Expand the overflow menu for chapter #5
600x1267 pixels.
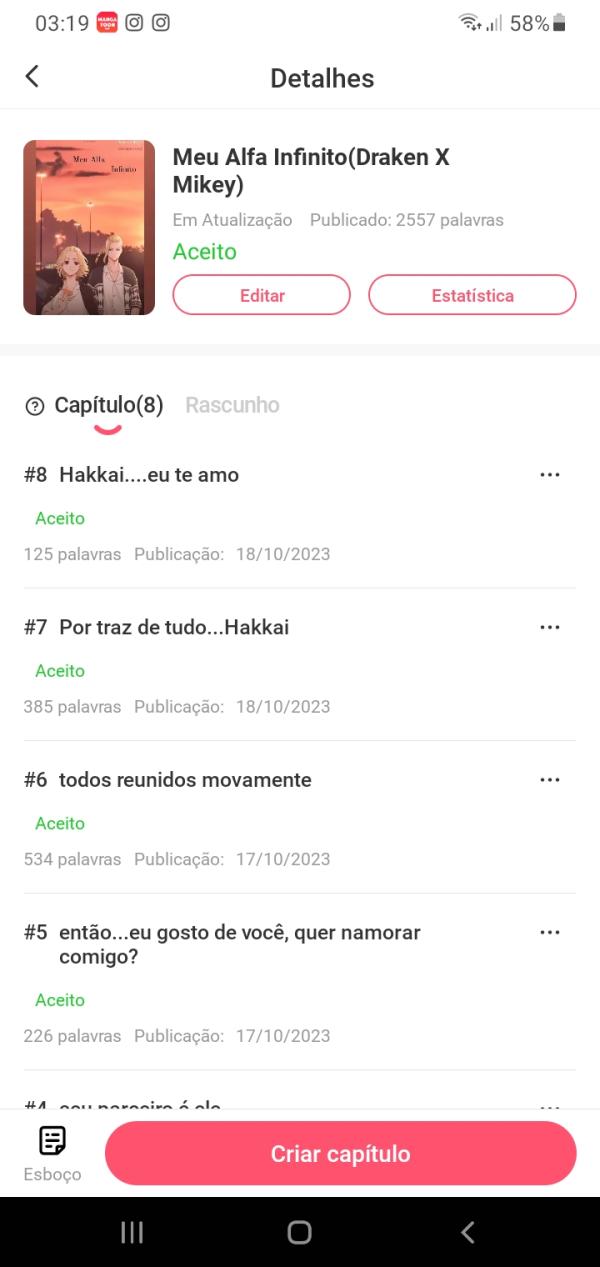click(549, 932)
